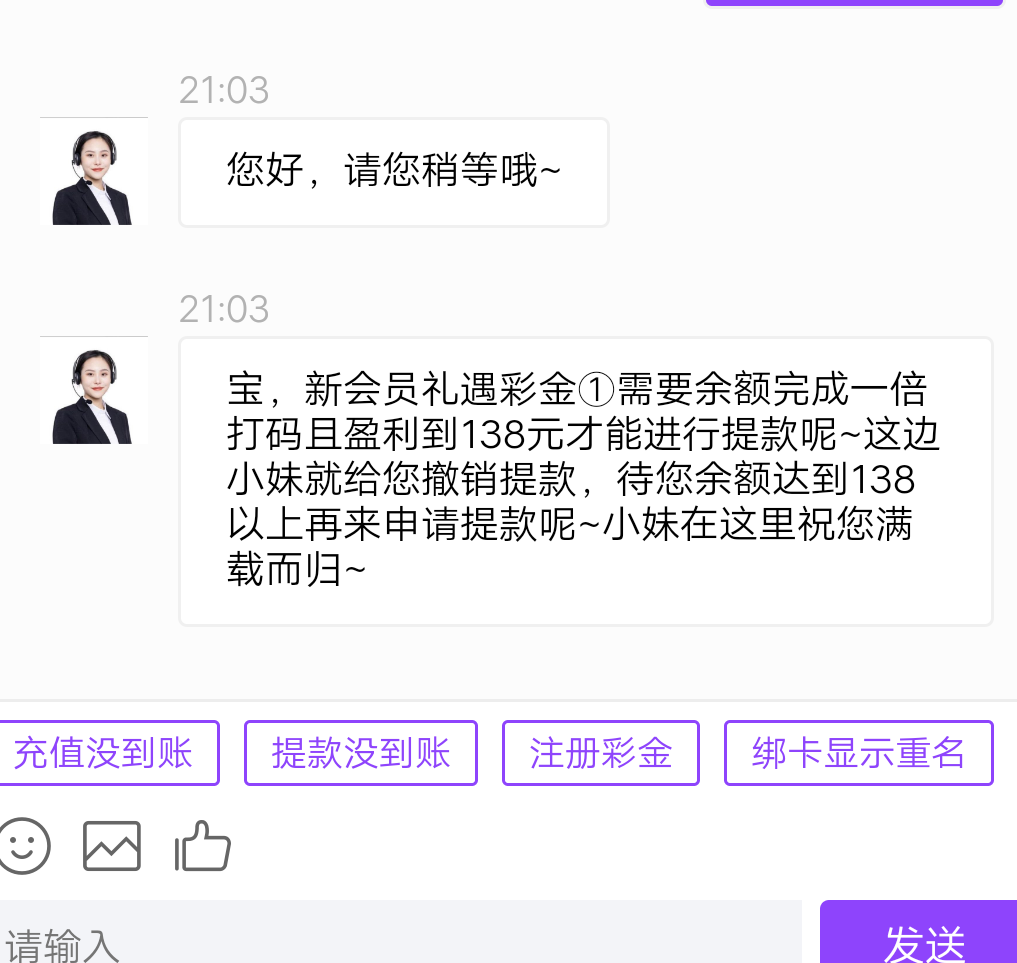Tap the 充值没到账 quick reply chip
The height and width of the screenshot is (963, 1017).
104,753
